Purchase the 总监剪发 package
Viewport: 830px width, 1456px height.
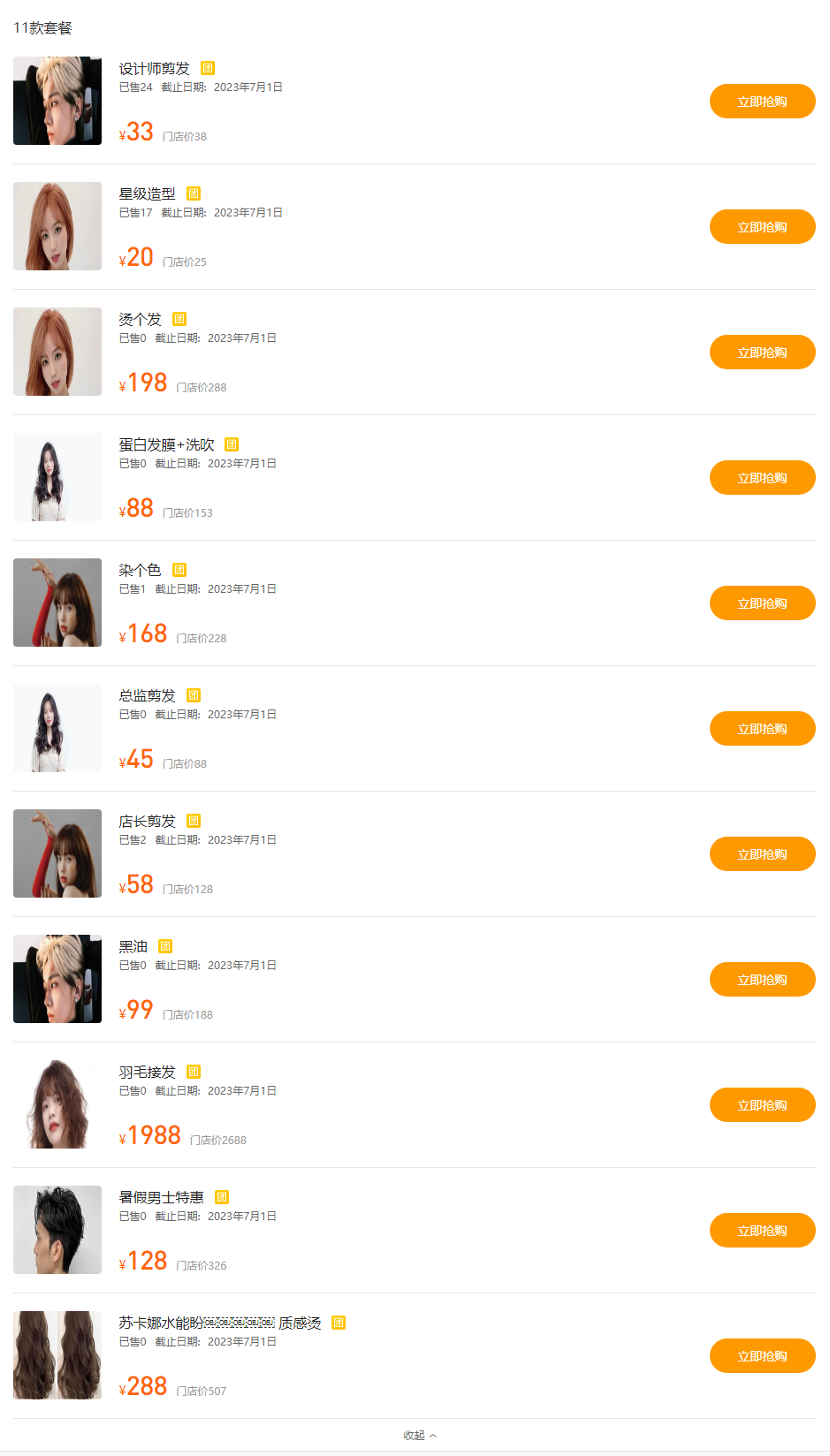(x=762, y=729)
